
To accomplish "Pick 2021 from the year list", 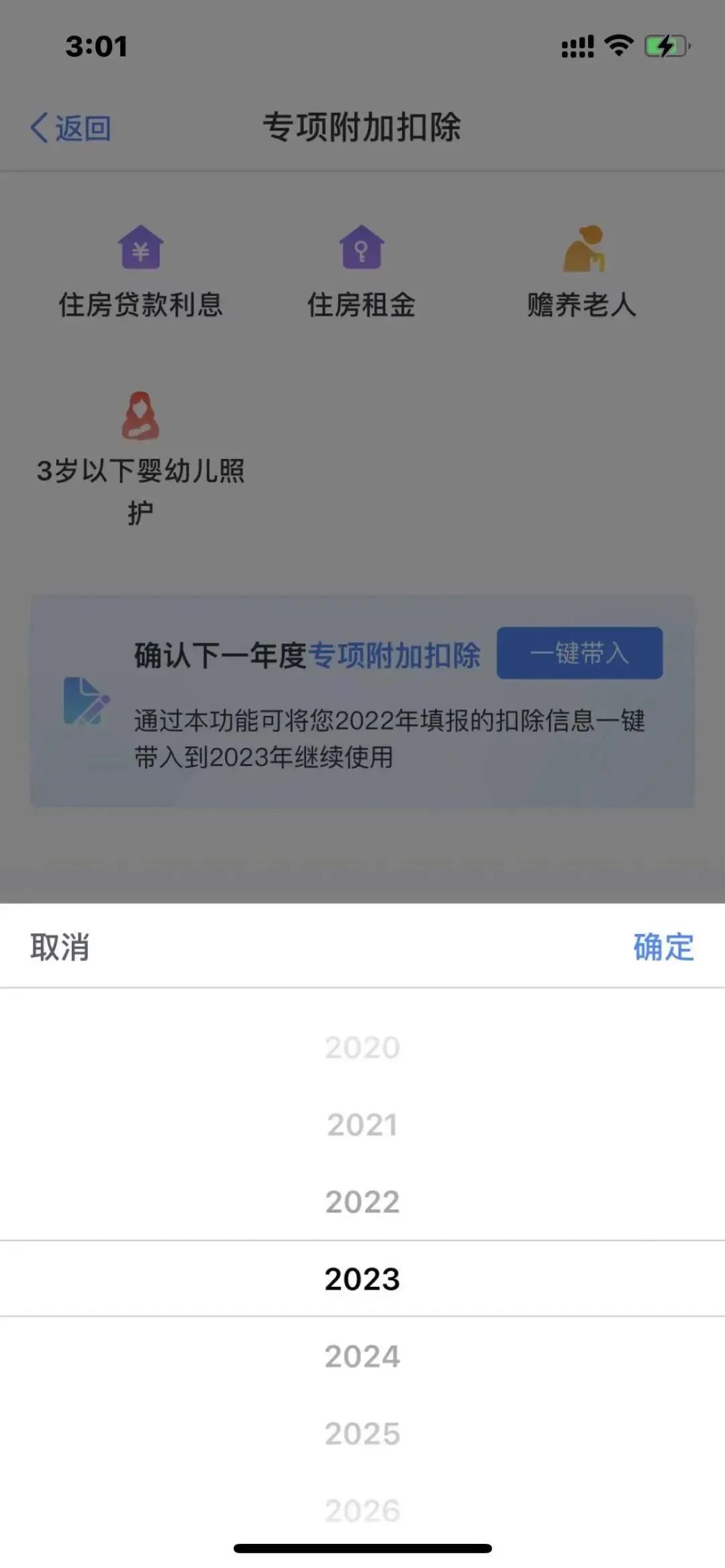I will pos(362,1125).
